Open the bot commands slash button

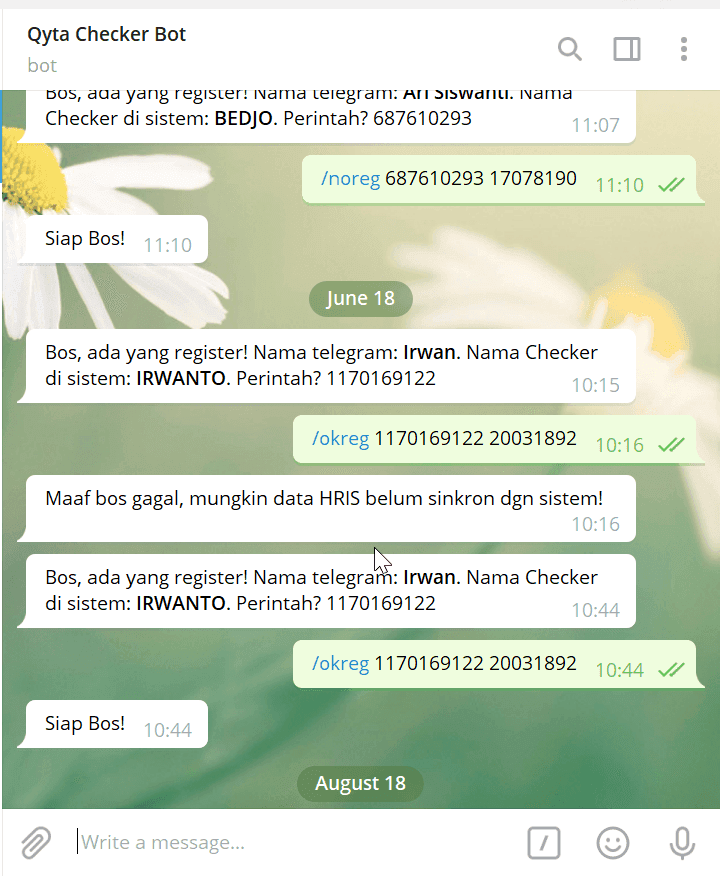tap(544, 843)
